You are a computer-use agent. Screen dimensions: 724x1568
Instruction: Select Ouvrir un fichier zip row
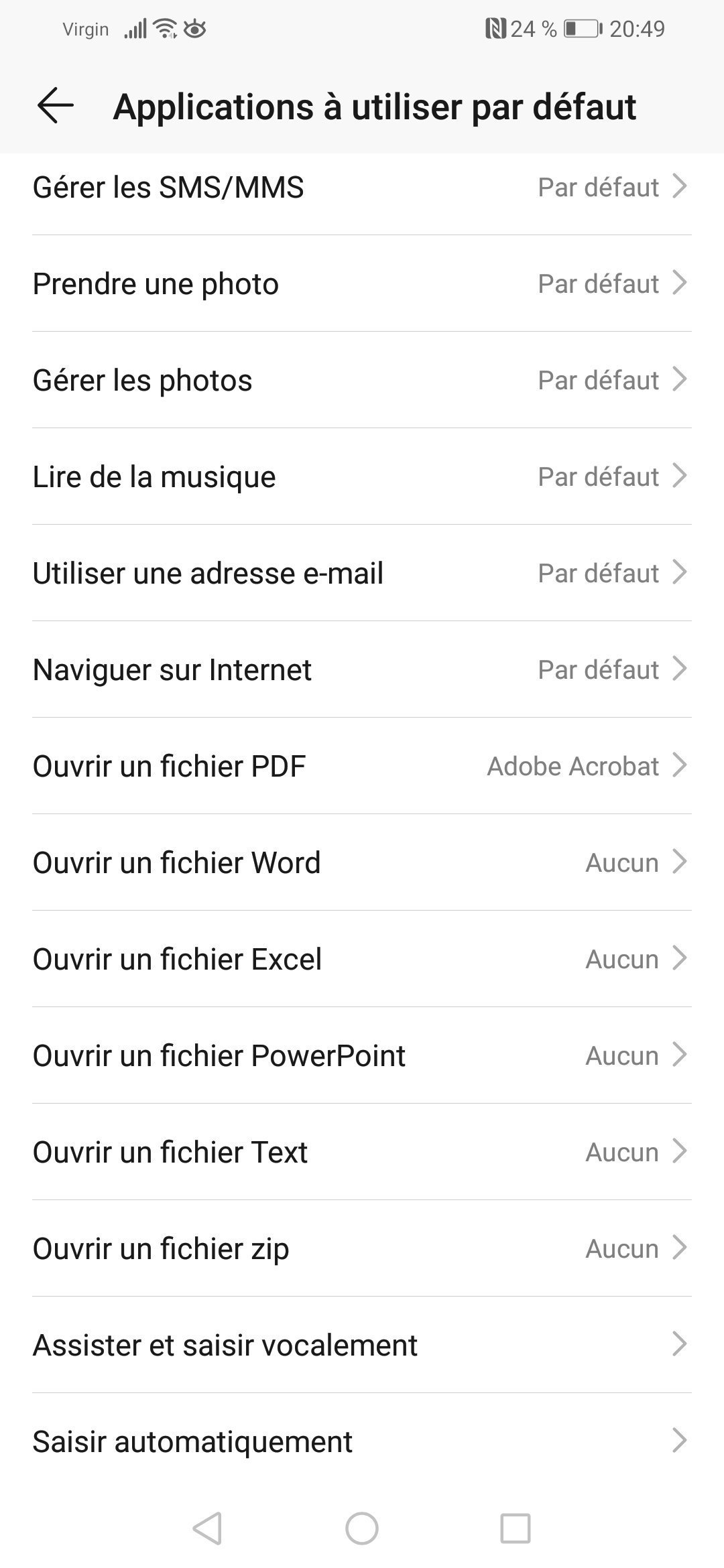[362, 1248]
